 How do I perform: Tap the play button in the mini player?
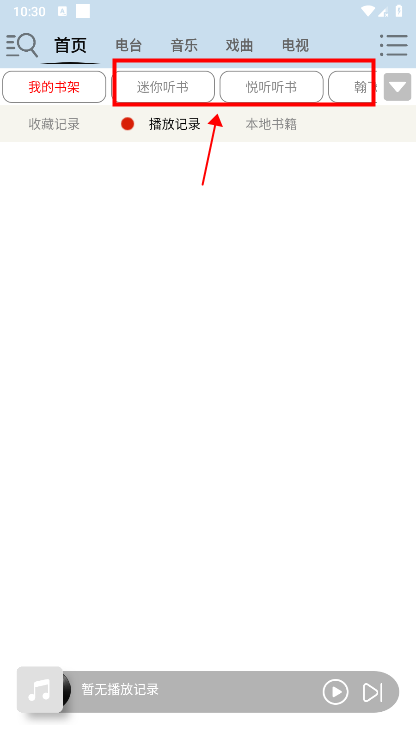coord(335,692)
